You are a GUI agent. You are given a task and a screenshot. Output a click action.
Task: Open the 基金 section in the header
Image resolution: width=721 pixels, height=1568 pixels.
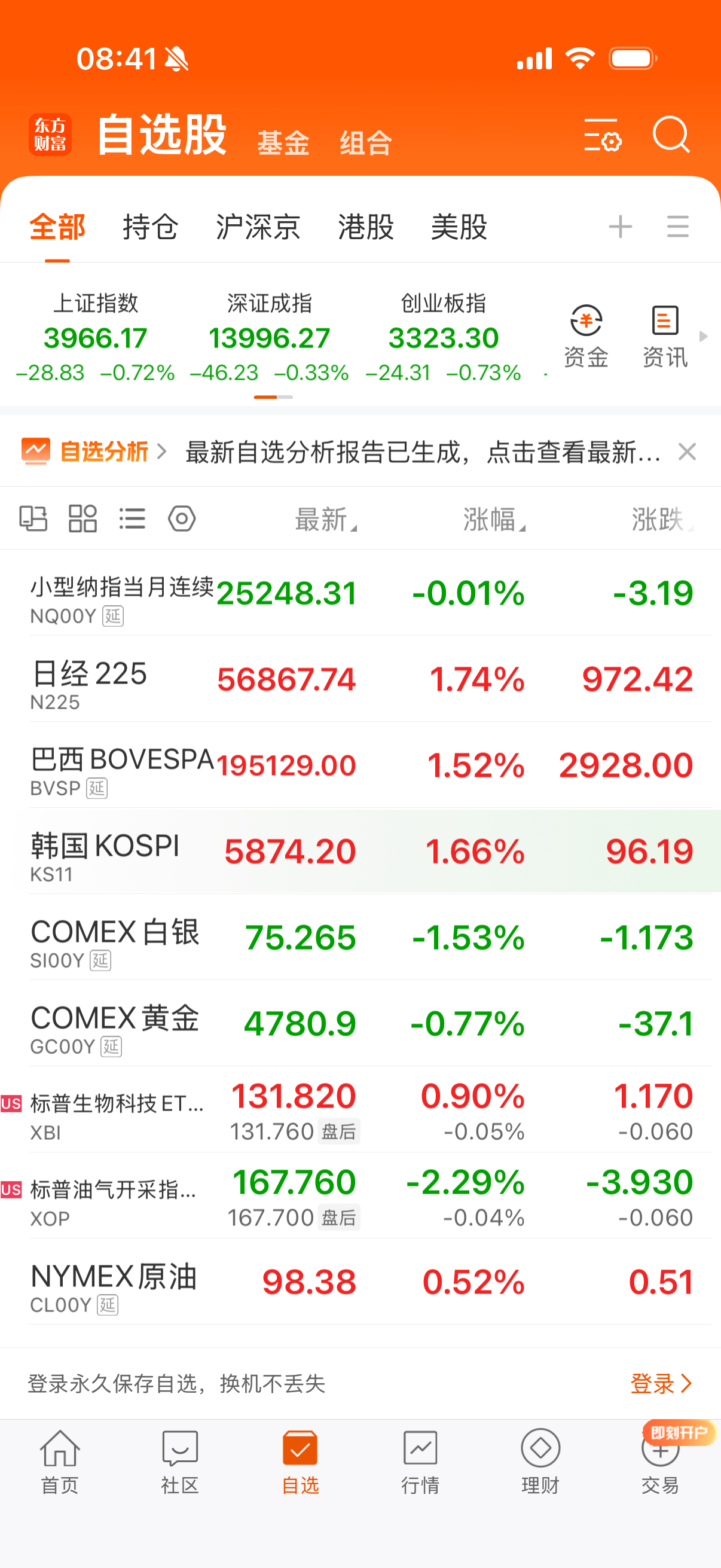click(283, 142)
